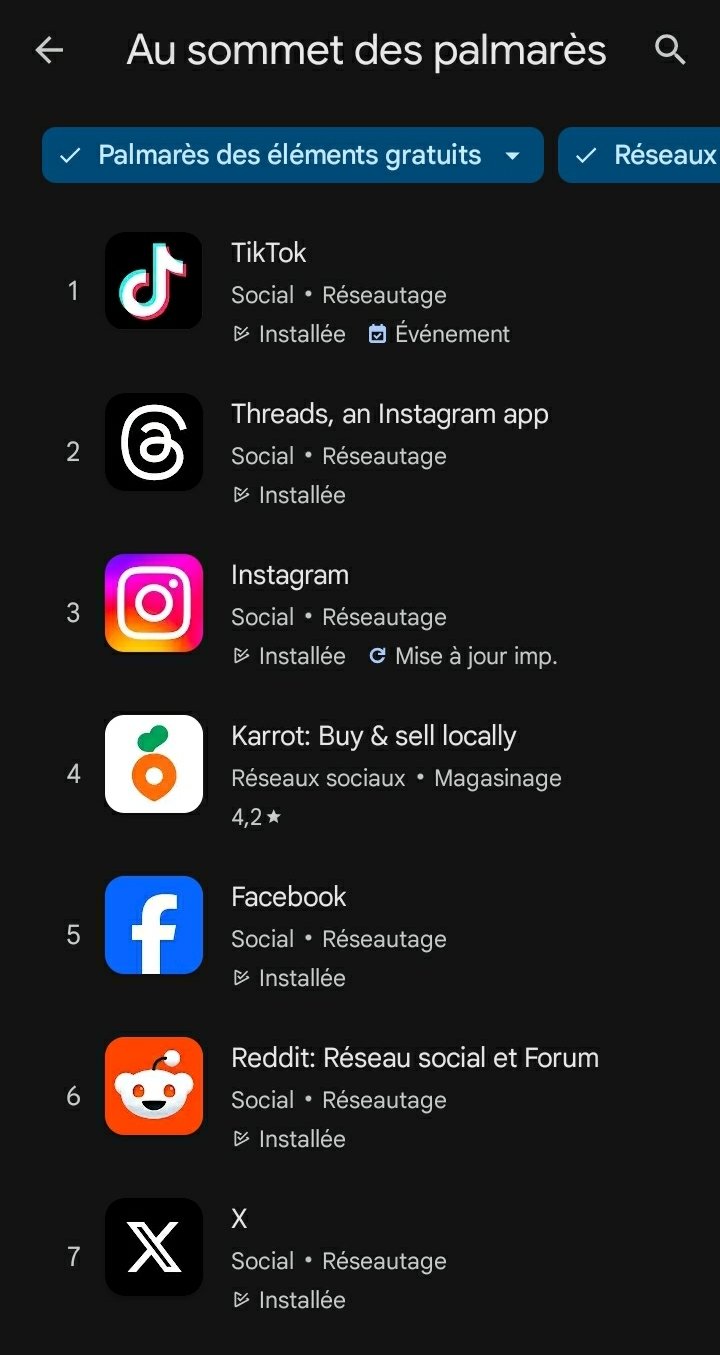Open Karrot: Buy & sell locally
The image size is (720, 1355).
click(360, 774)
